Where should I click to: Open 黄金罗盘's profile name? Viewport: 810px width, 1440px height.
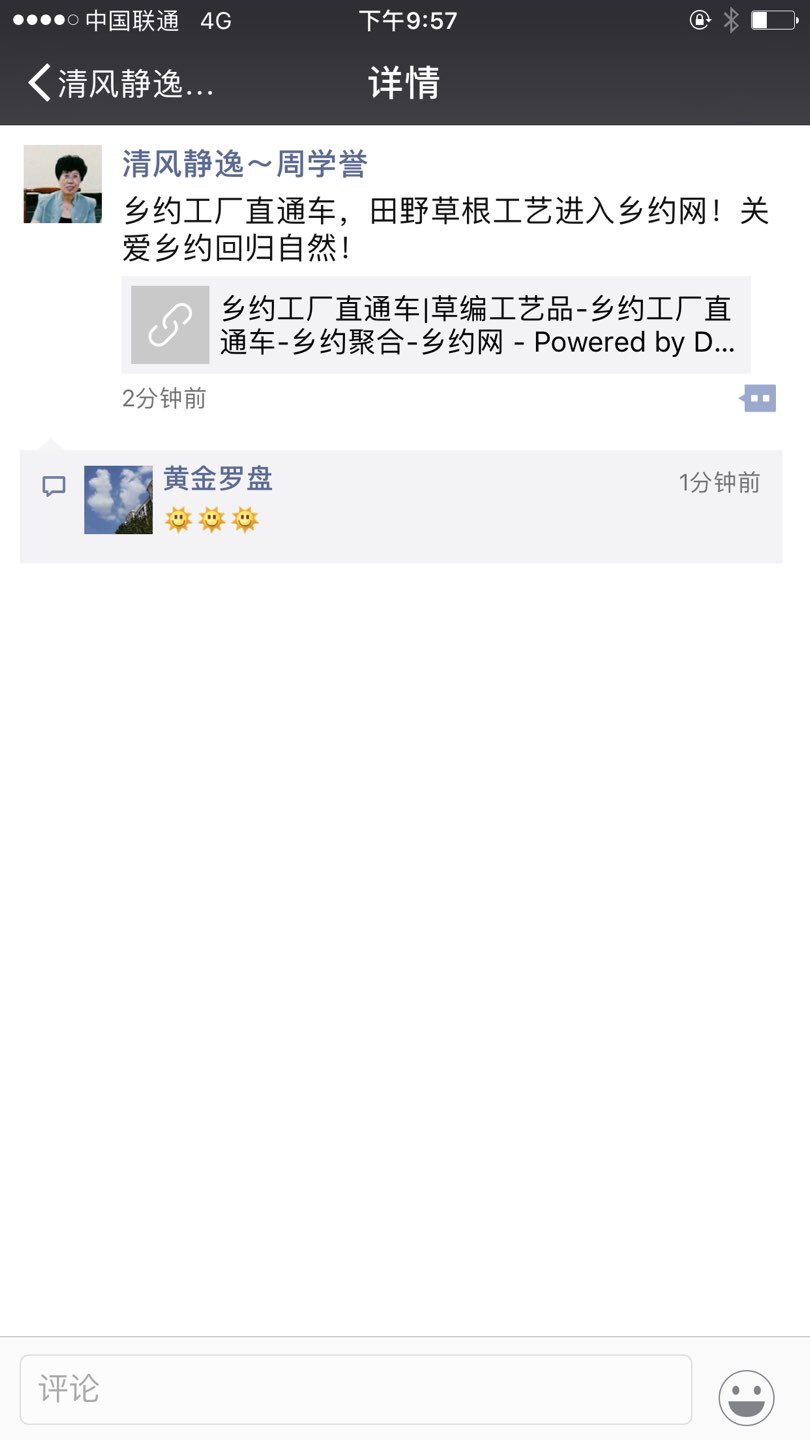(x=218, y=480)
